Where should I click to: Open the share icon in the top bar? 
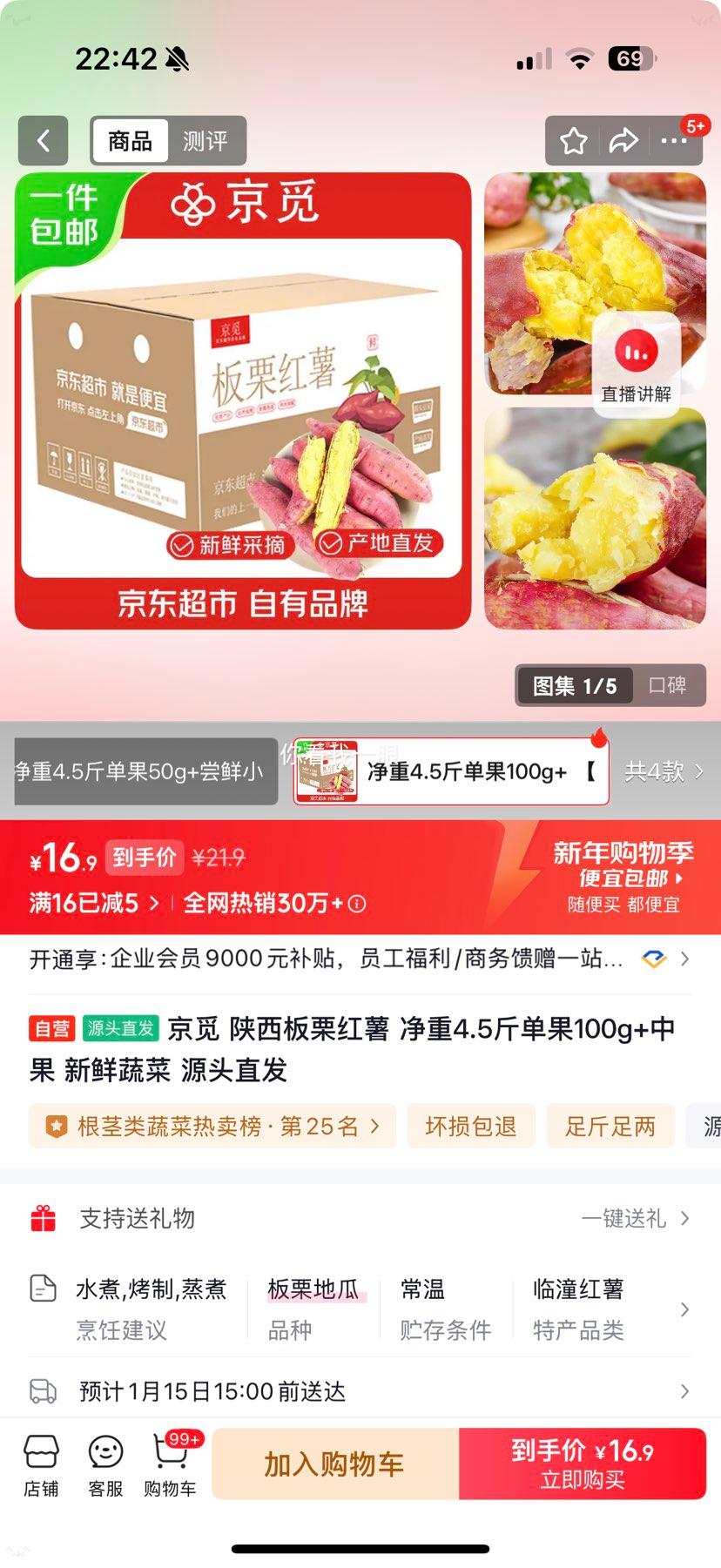tap(624, 140)
